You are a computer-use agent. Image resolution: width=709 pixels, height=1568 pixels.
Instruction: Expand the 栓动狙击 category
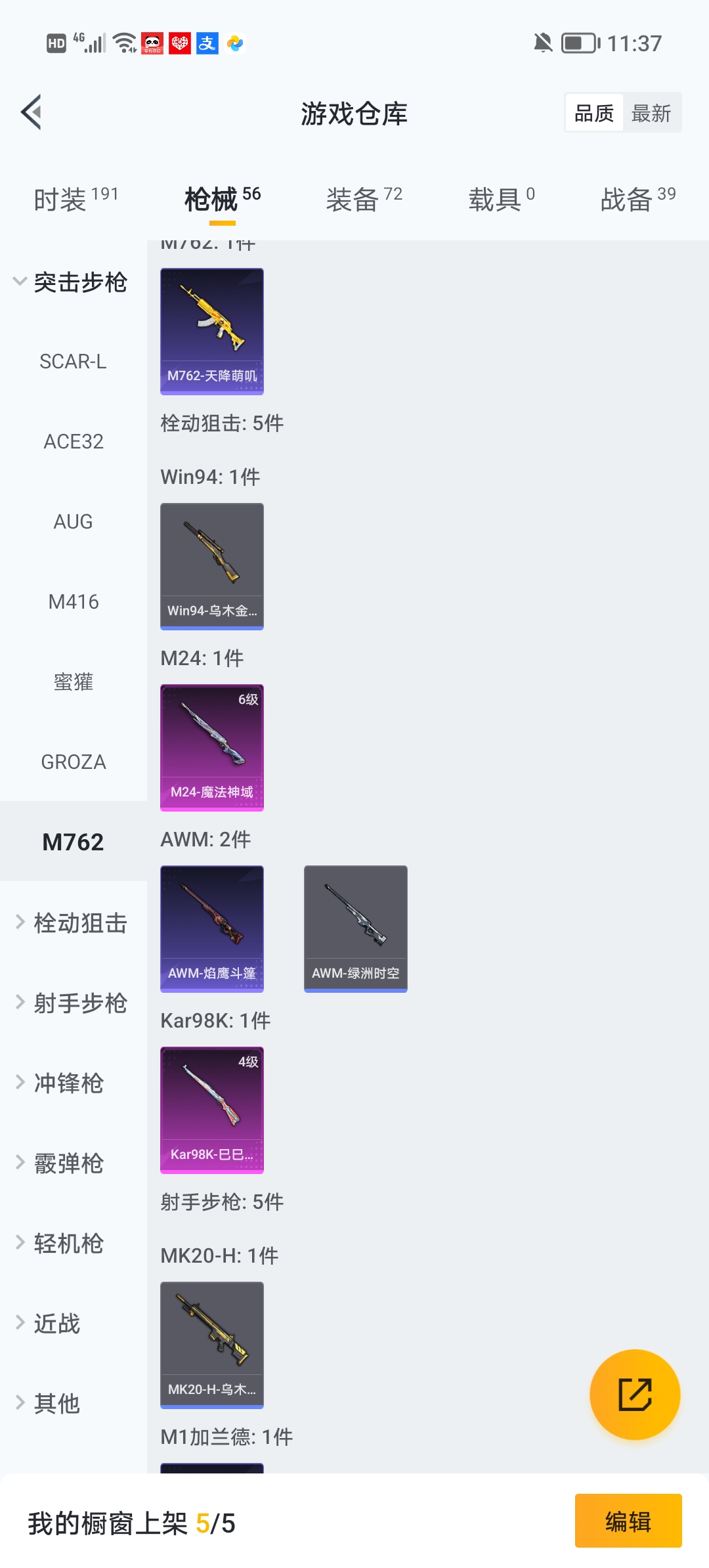coord(72,923)
